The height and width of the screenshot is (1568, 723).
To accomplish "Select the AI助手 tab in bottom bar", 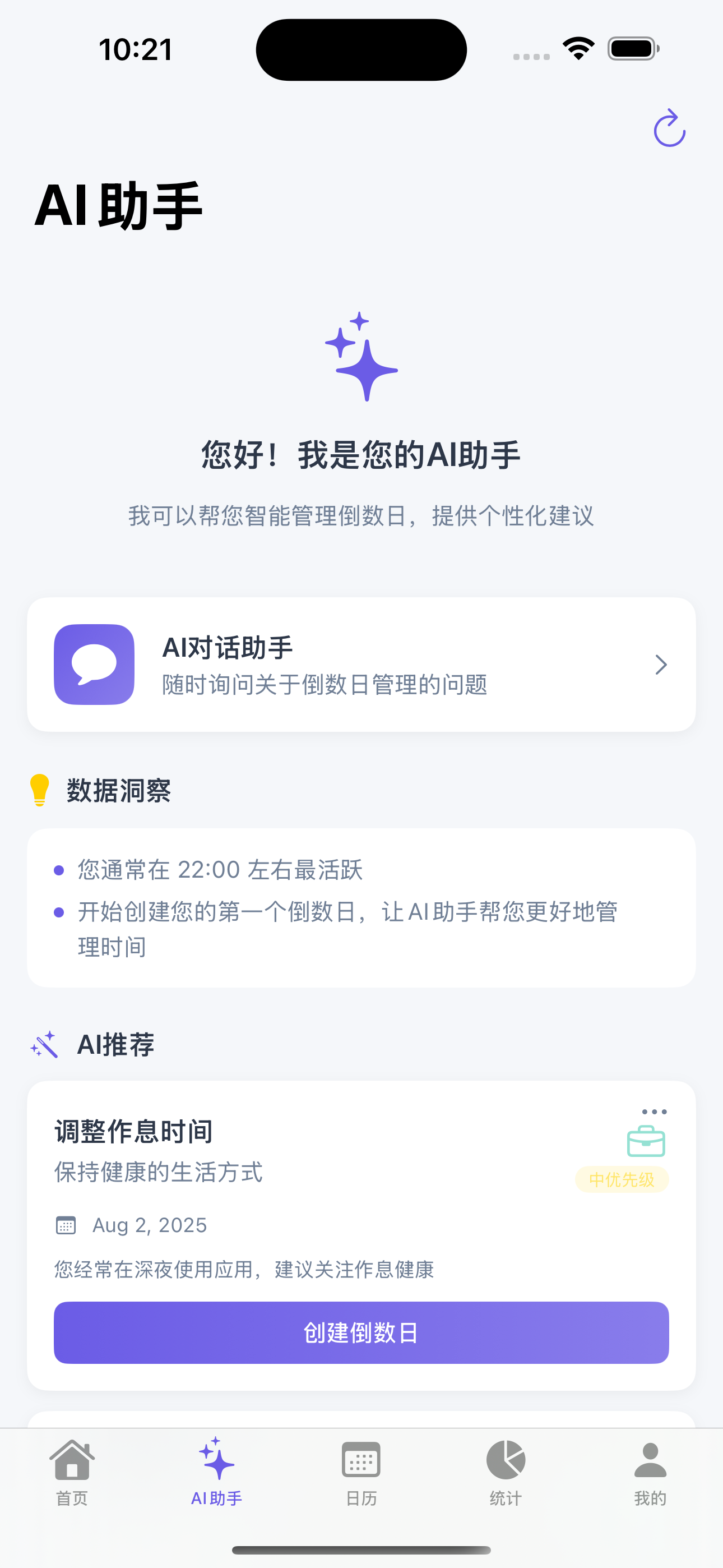I will [217, 1473].
